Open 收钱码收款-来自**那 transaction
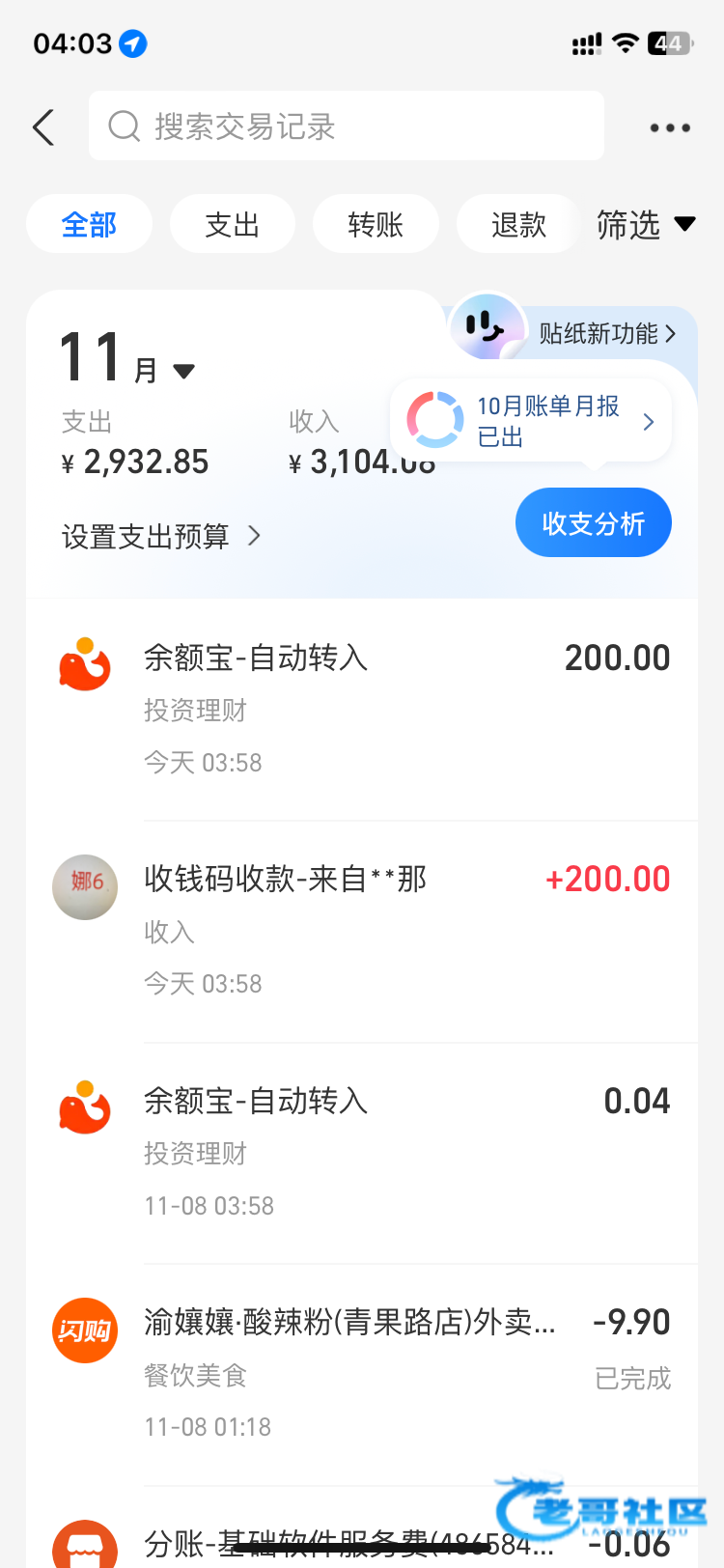724x1568 pixels. [362, 930]
